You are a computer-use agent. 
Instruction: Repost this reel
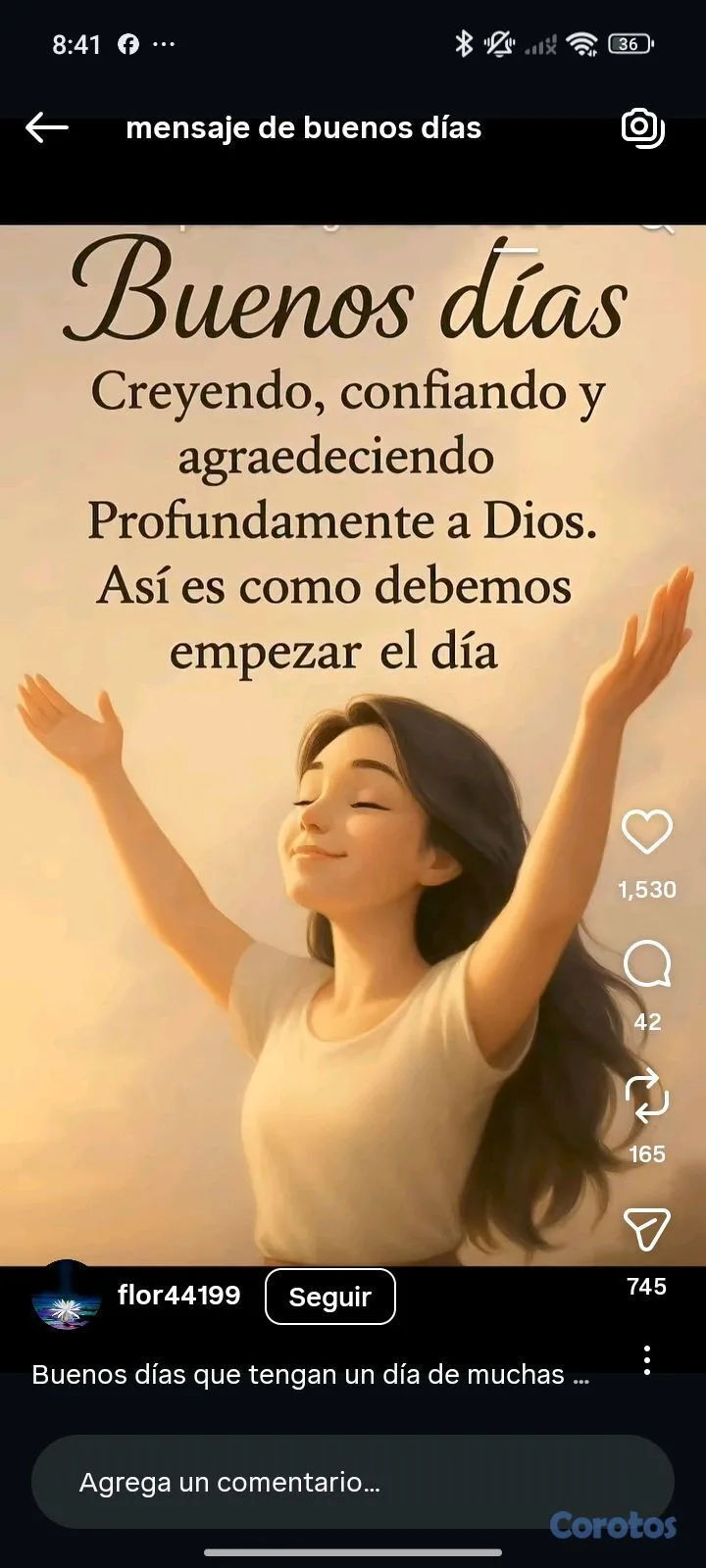[647, 1097]
